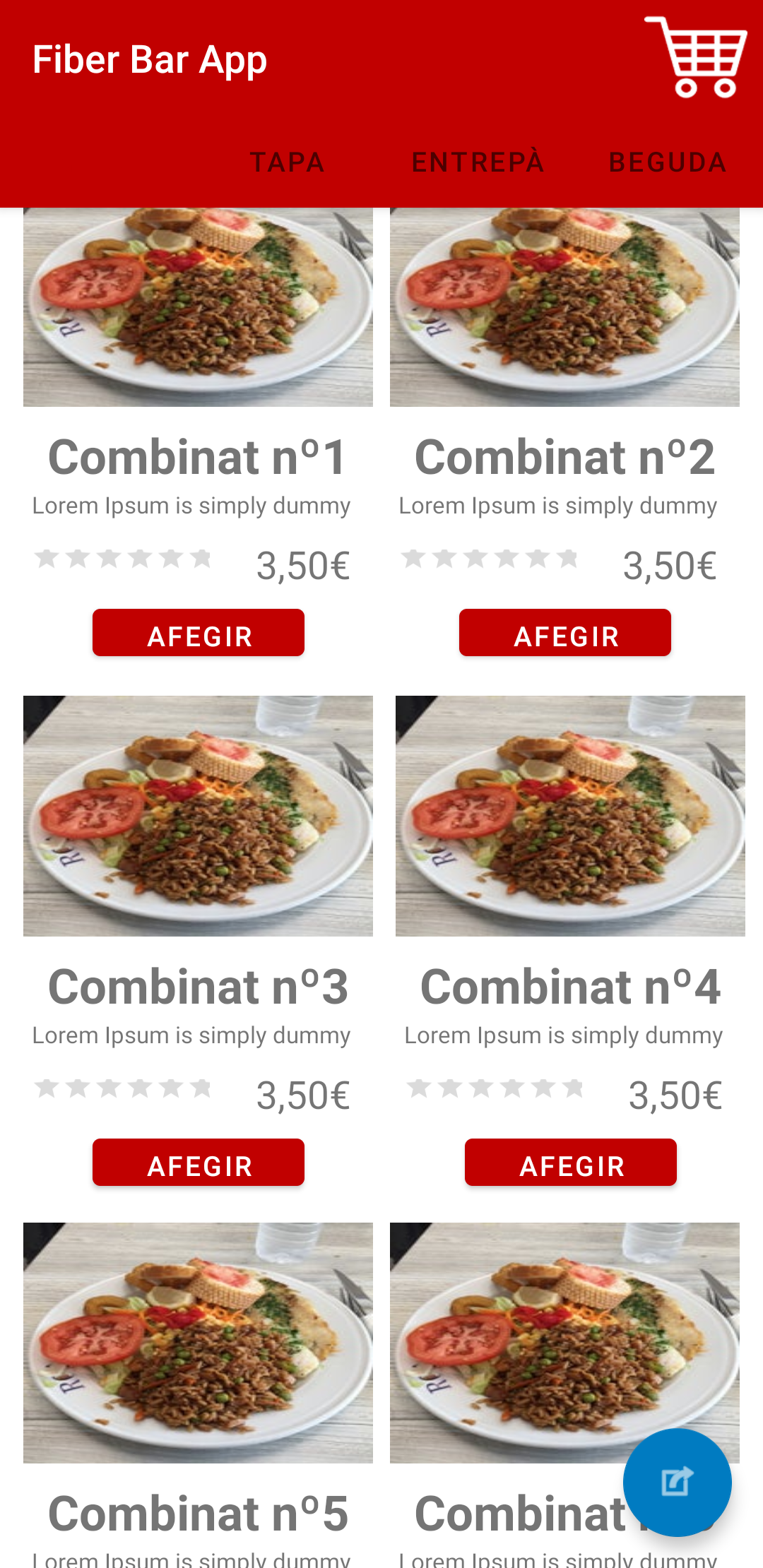Add Combinat nº1 with AFEGIR
This screenshot has height=1568, width=763.
199,634
